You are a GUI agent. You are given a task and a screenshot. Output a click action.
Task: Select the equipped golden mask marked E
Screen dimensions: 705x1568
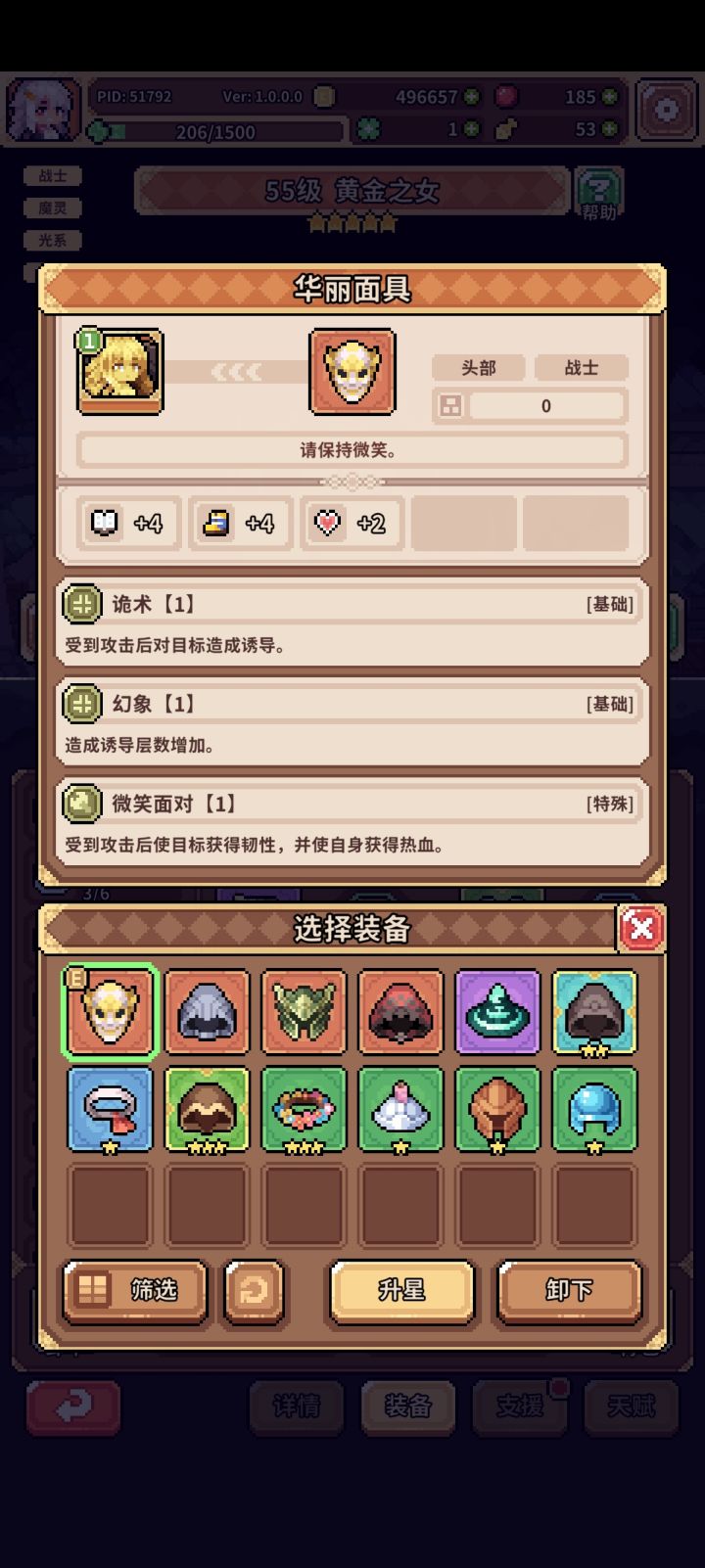(x=109, y=1011)
